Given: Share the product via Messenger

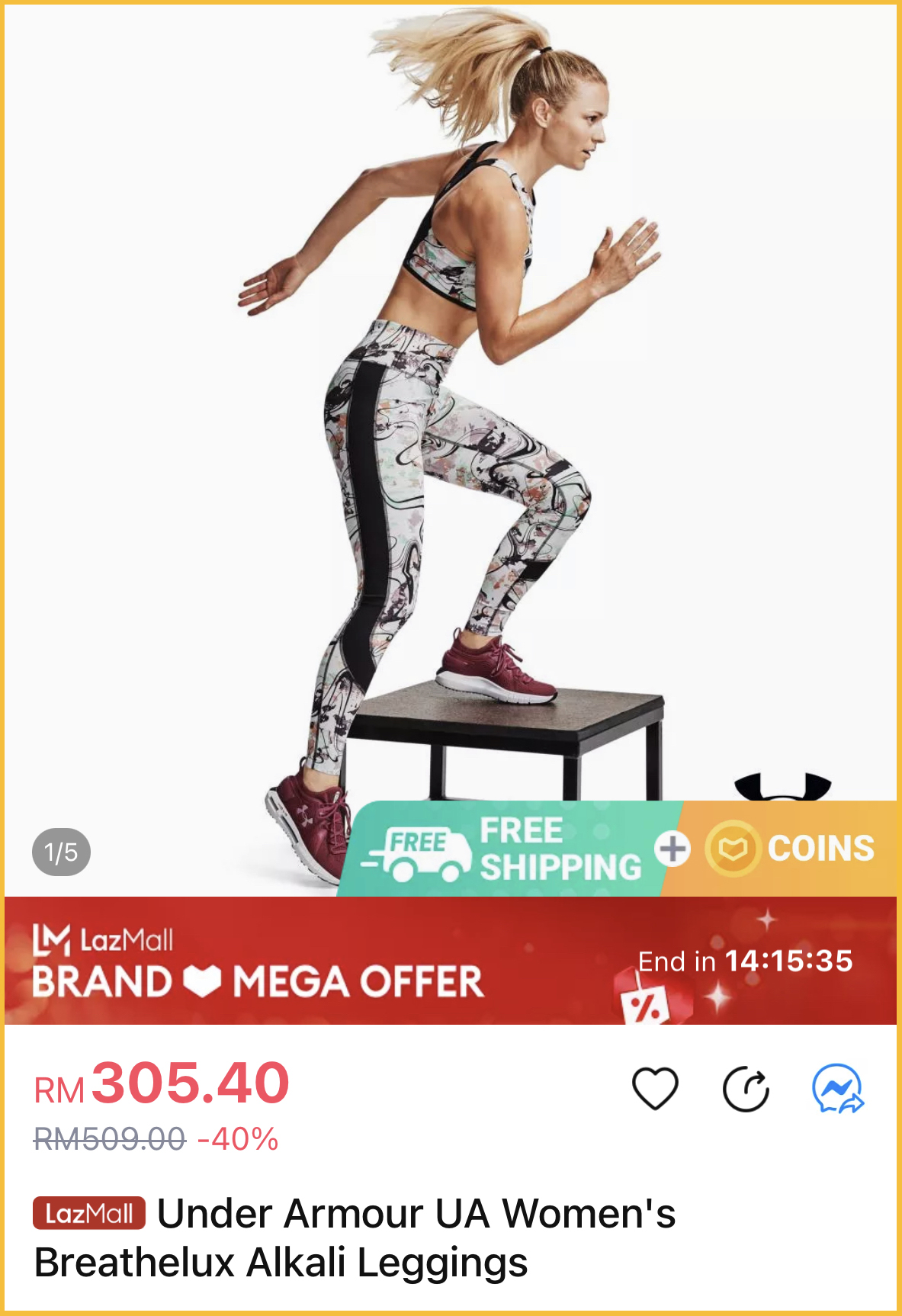Looking at the screenshot, I should click(x=837, y=1089).
